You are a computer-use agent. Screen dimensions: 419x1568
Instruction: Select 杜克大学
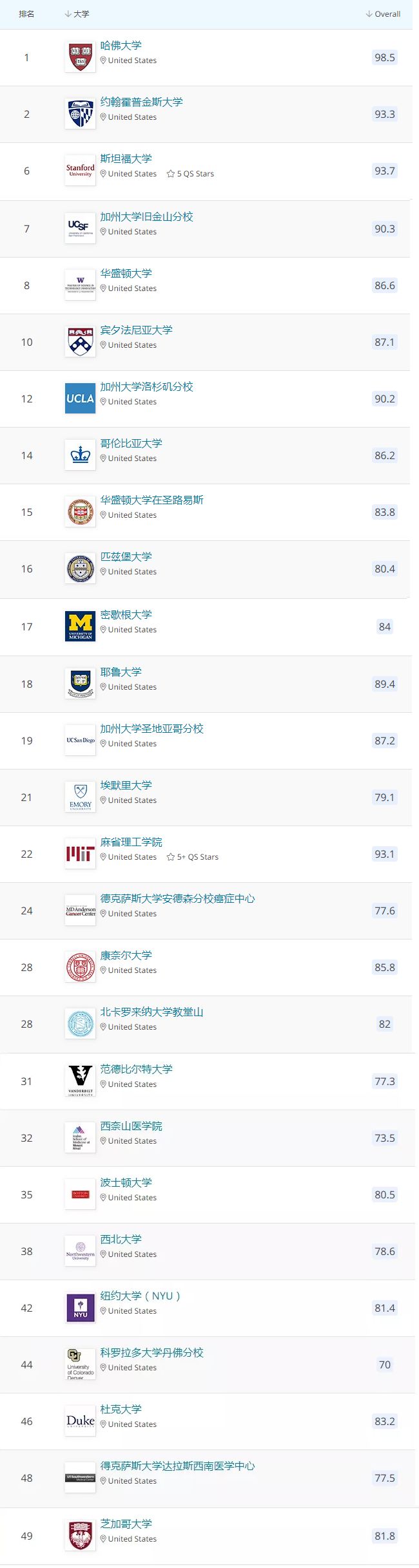[121, 1410]
